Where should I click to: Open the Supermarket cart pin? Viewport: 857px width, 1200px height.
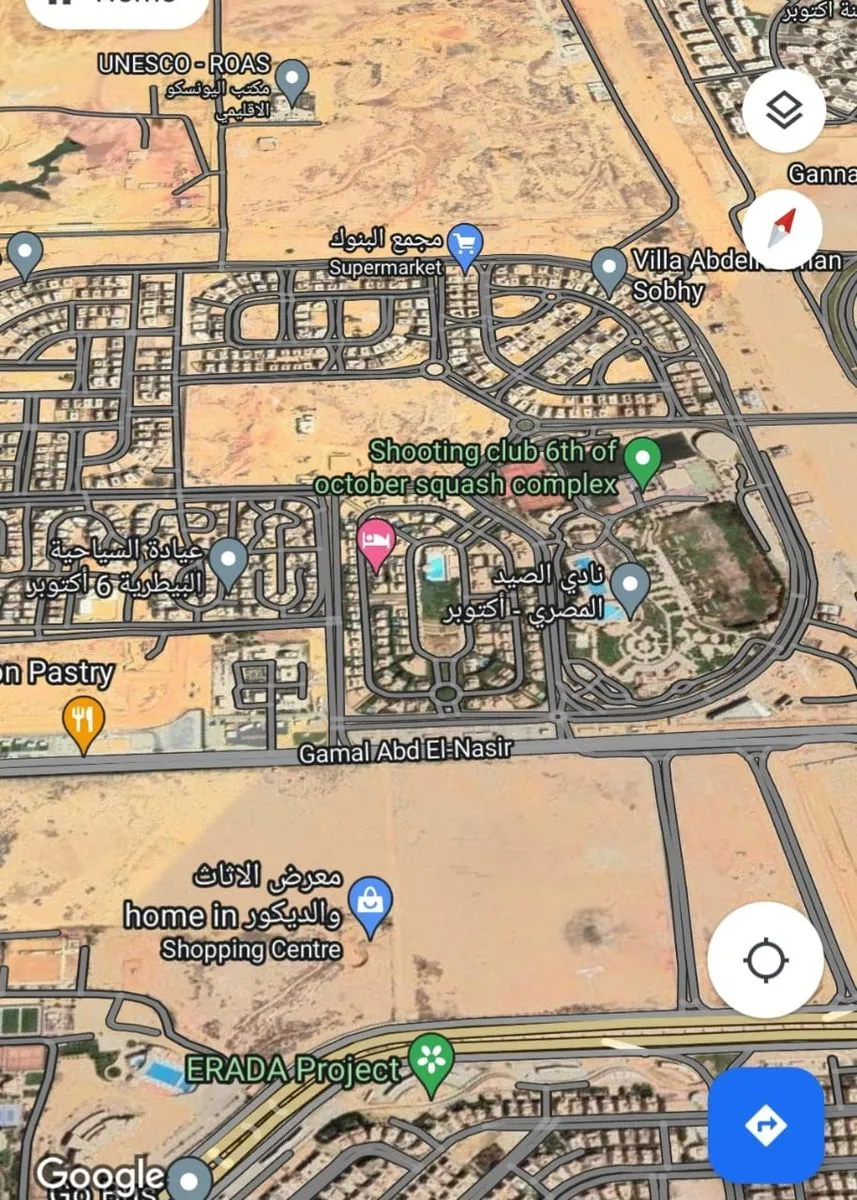tap(465, 244)
